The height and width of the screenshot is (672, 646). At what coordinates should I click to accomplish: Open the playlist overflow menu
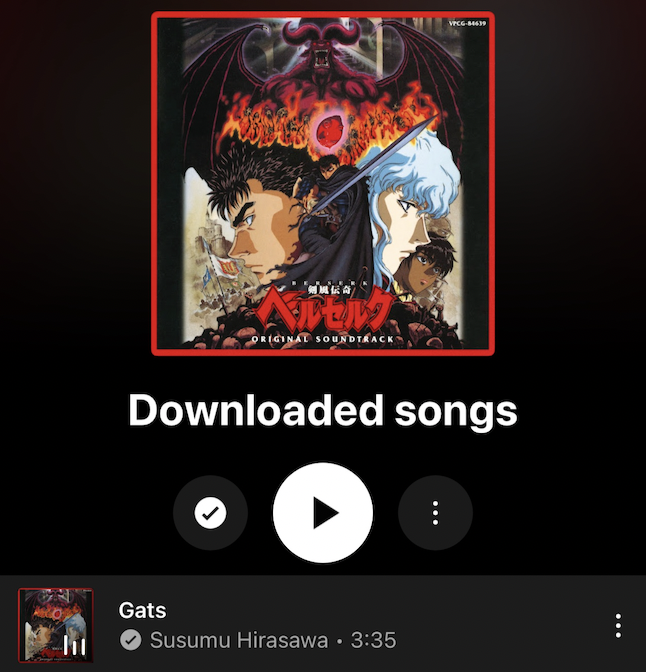point(435,513)
